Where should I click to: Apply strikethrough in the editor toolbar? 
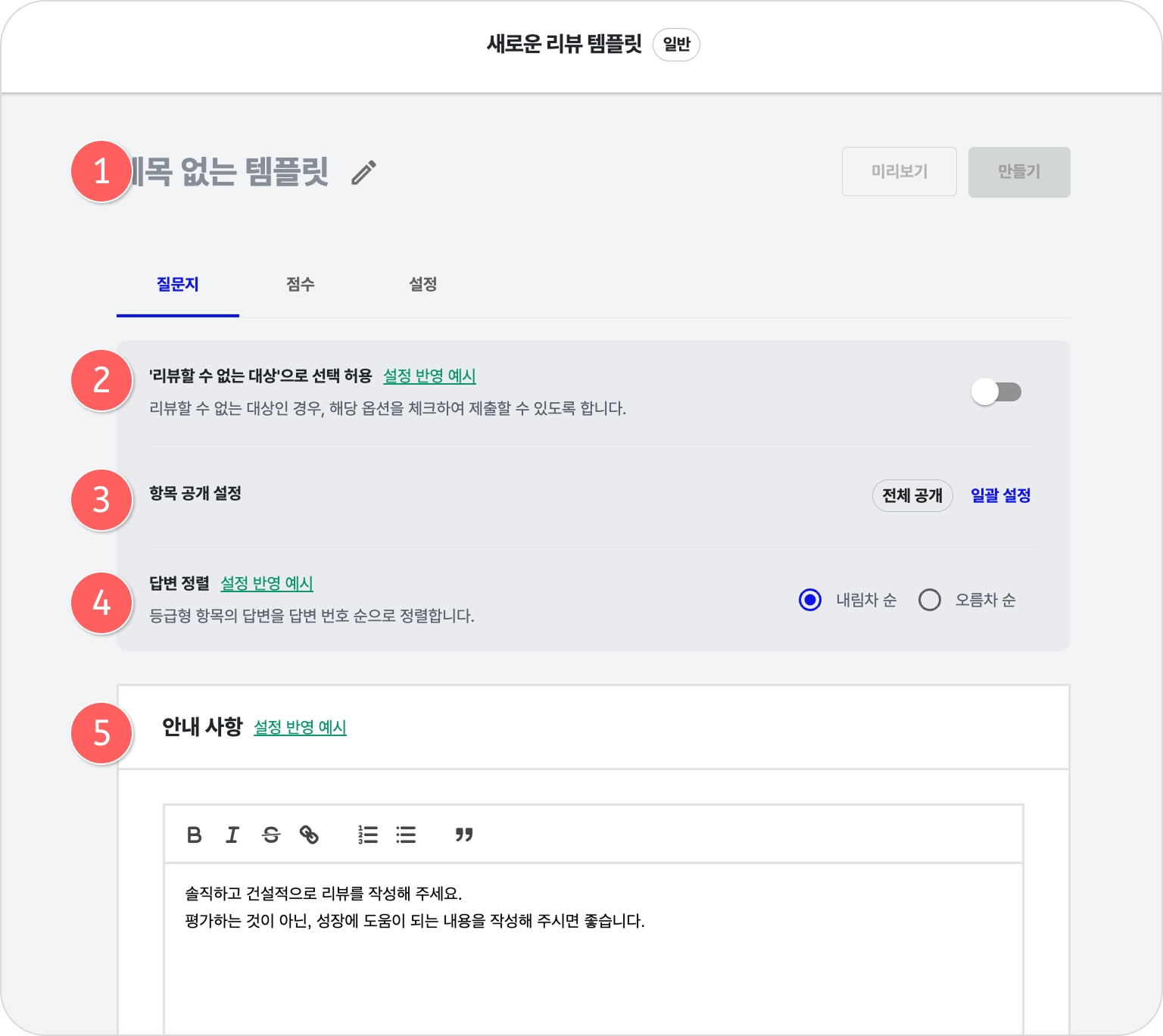tap(271, 835)
